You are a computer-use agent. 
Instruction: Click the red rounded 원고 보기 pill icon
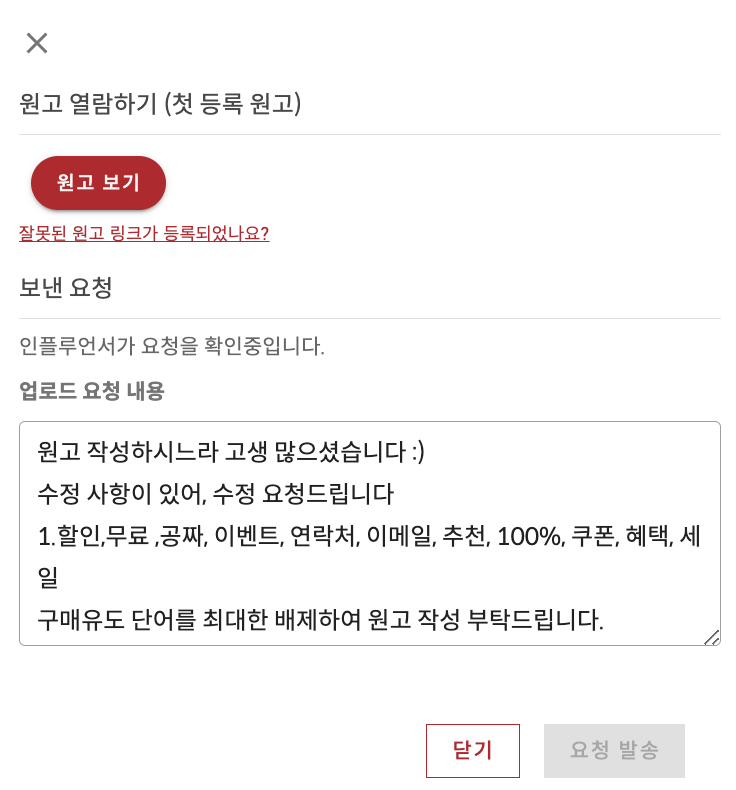[x=98, y=182]
